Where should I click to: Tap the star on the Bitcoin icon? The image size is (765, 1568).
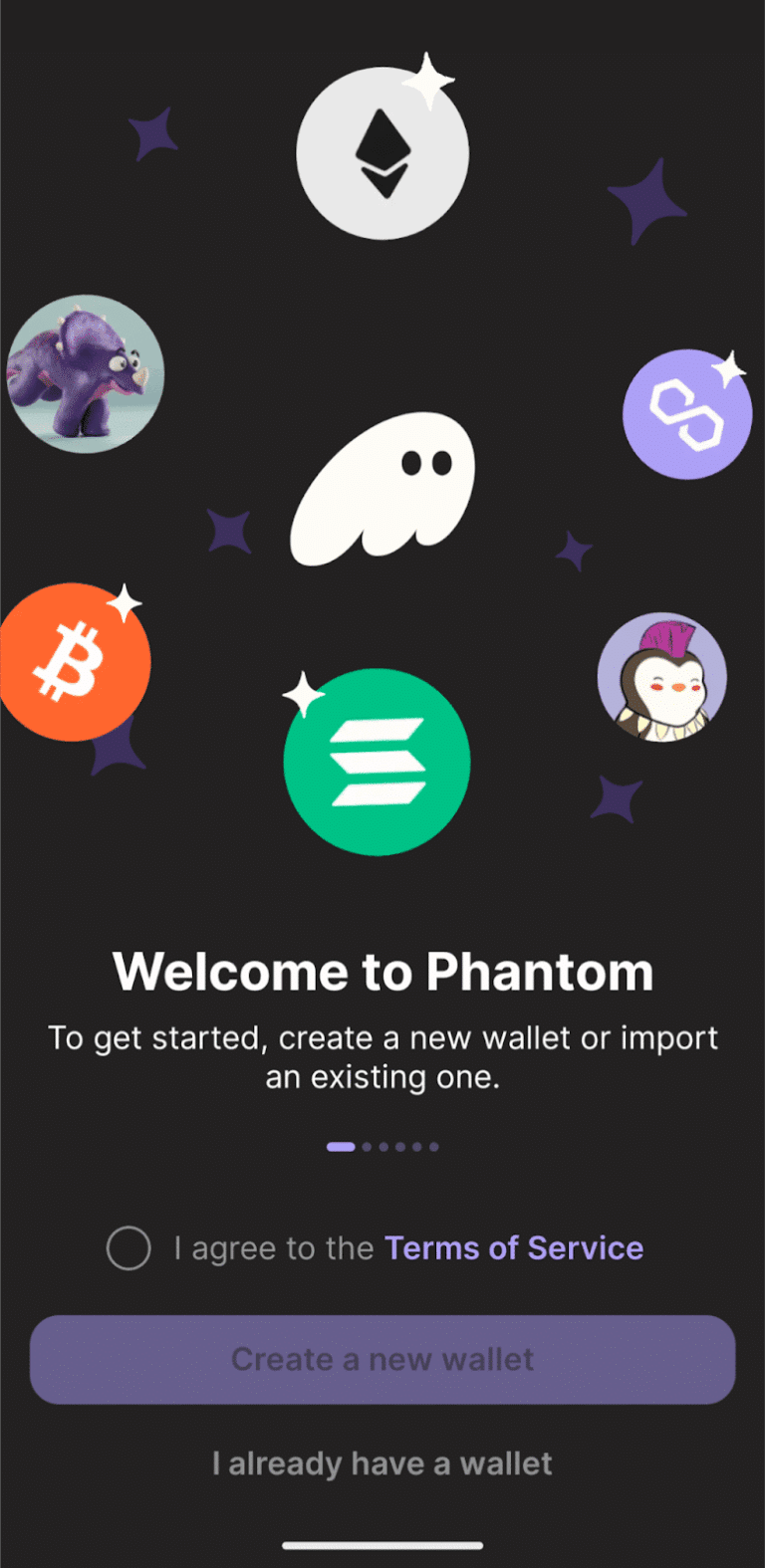pos(126,599)
